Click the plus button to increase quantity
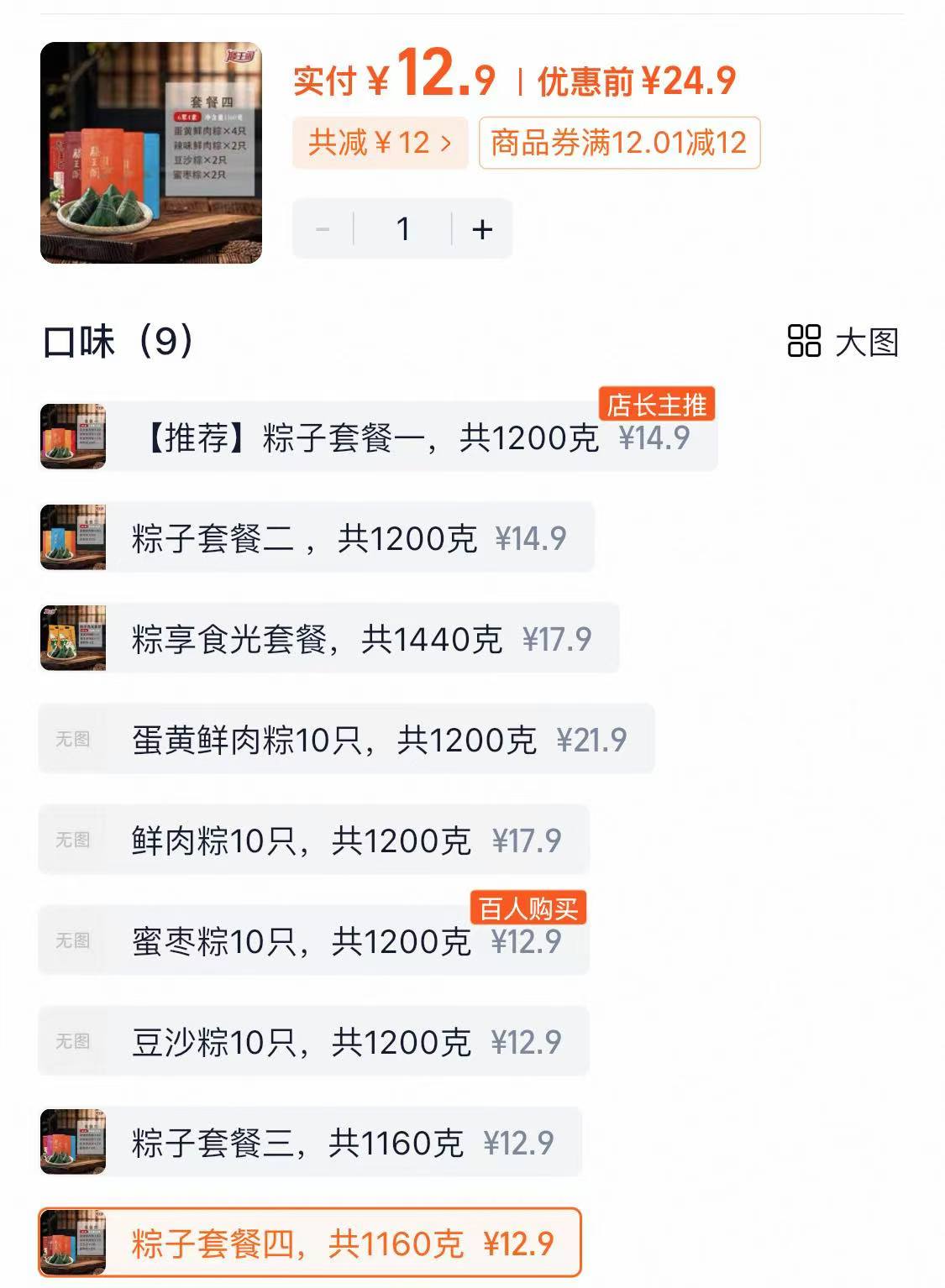Viewport: 945px width, 1288px height. tap(480, 228)
